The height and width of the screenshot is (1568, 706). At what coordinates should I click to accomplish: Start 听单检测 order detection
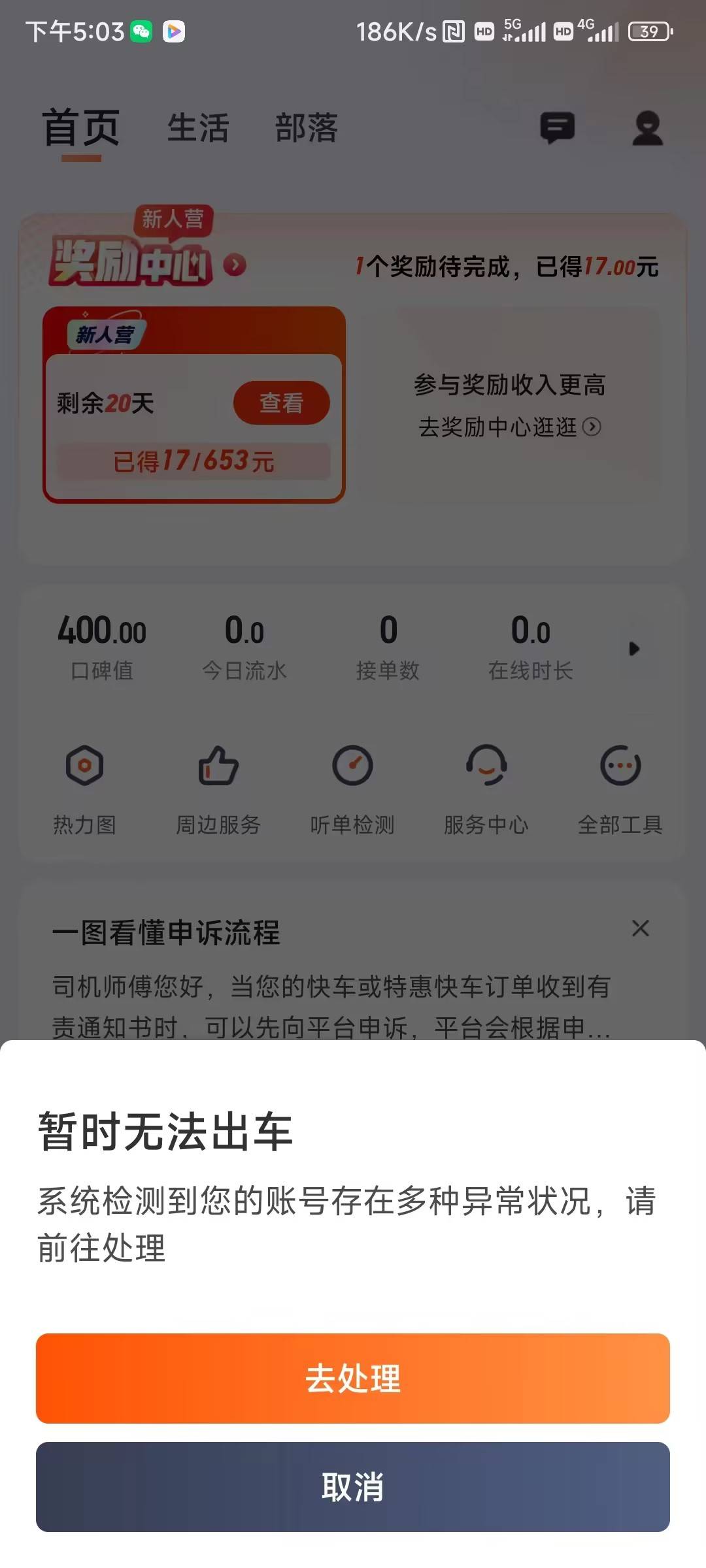(352, 787)
